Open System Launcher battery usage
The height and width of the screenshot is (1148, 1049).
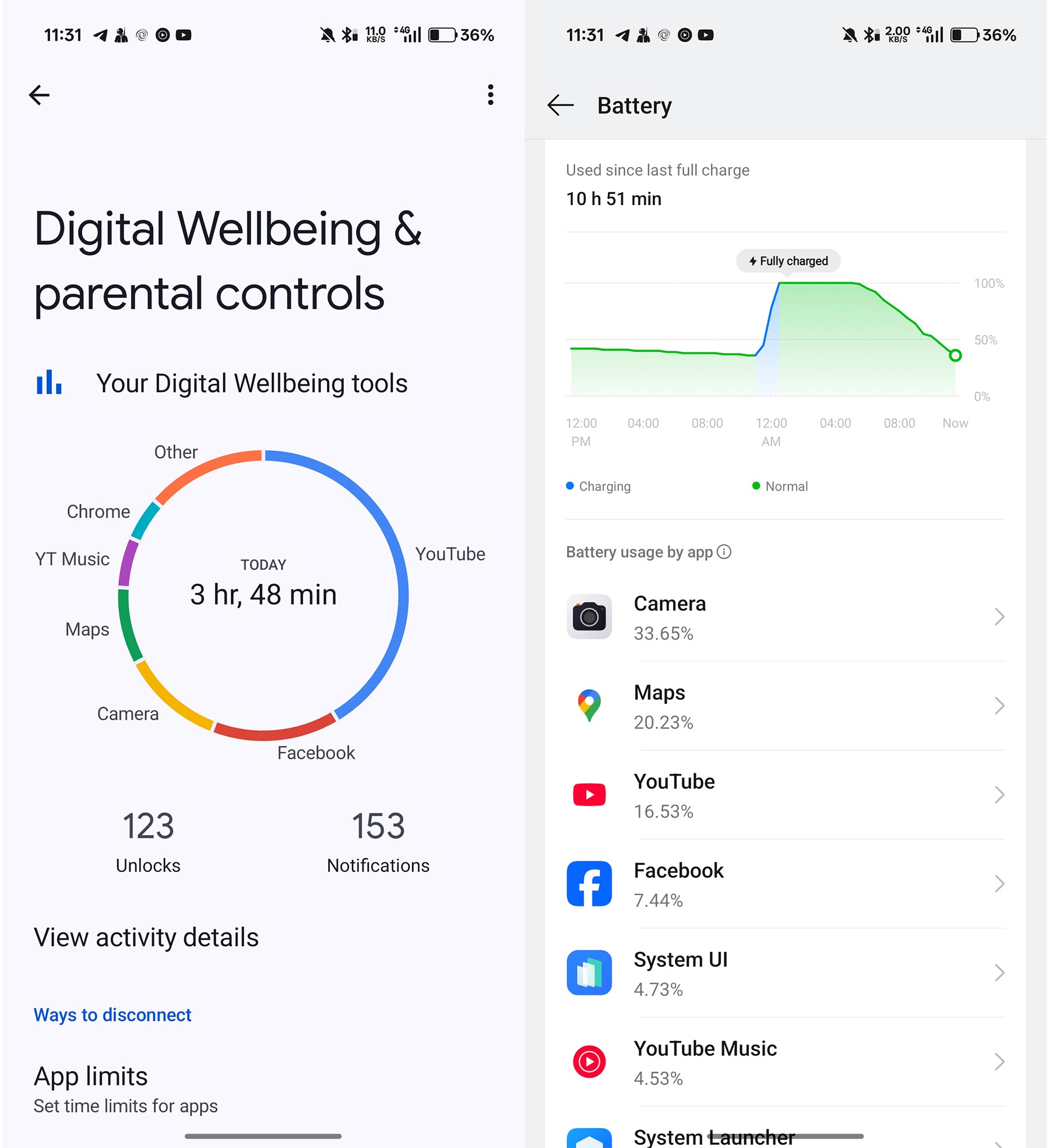pyautogui.click(x=785, y=1138)
